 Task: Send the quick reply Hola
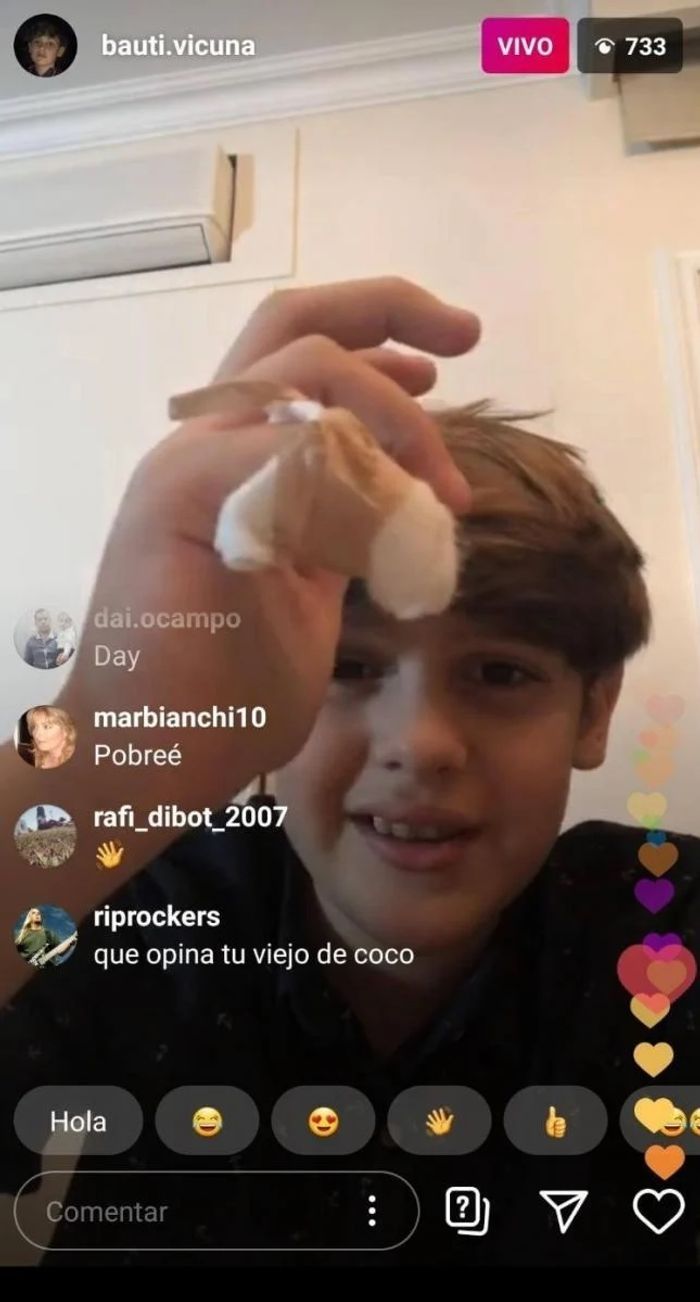pyautogui.click(x=78, y=1121)
